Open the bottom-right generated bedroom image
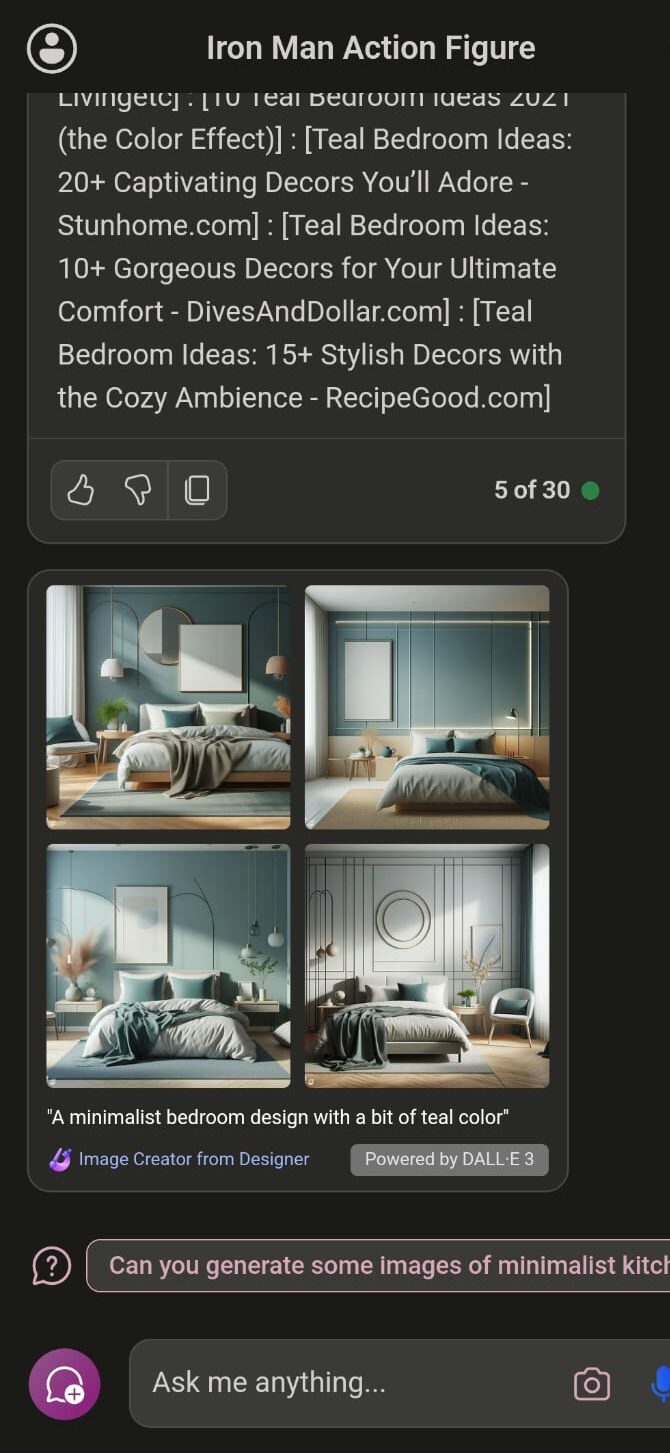 pyautogui.click(x=427, y=965)
